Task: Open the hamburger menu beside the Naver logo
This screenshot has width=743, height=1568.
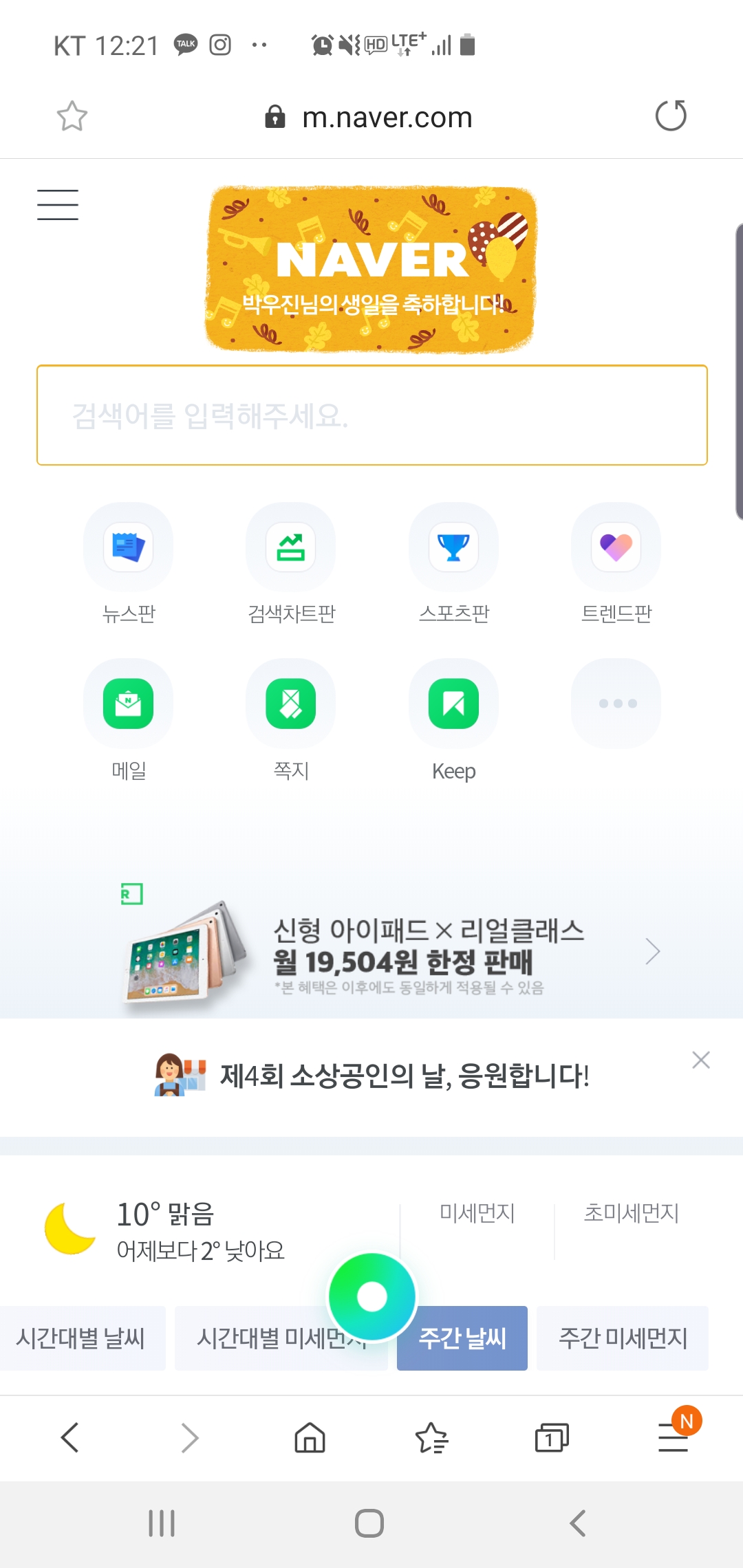Action: click(58, 205)
